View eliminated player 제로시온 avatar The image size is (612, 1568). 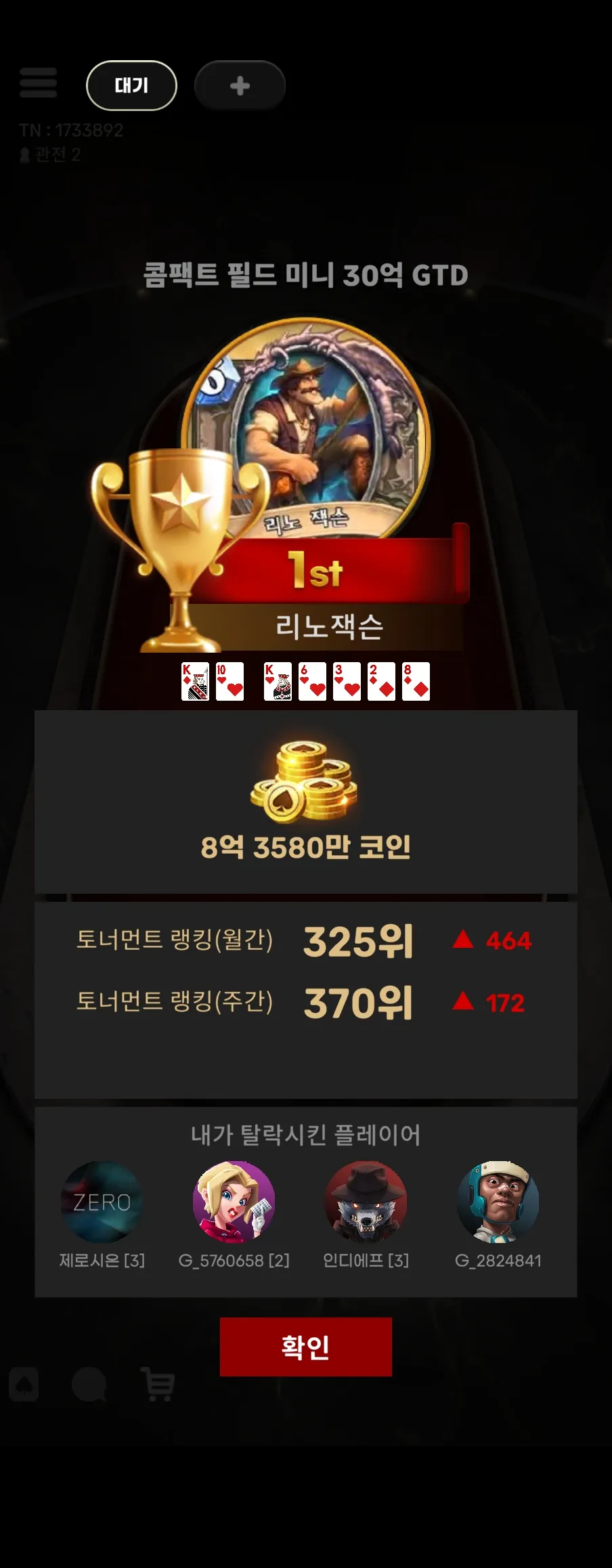[x=102, y=1202]
